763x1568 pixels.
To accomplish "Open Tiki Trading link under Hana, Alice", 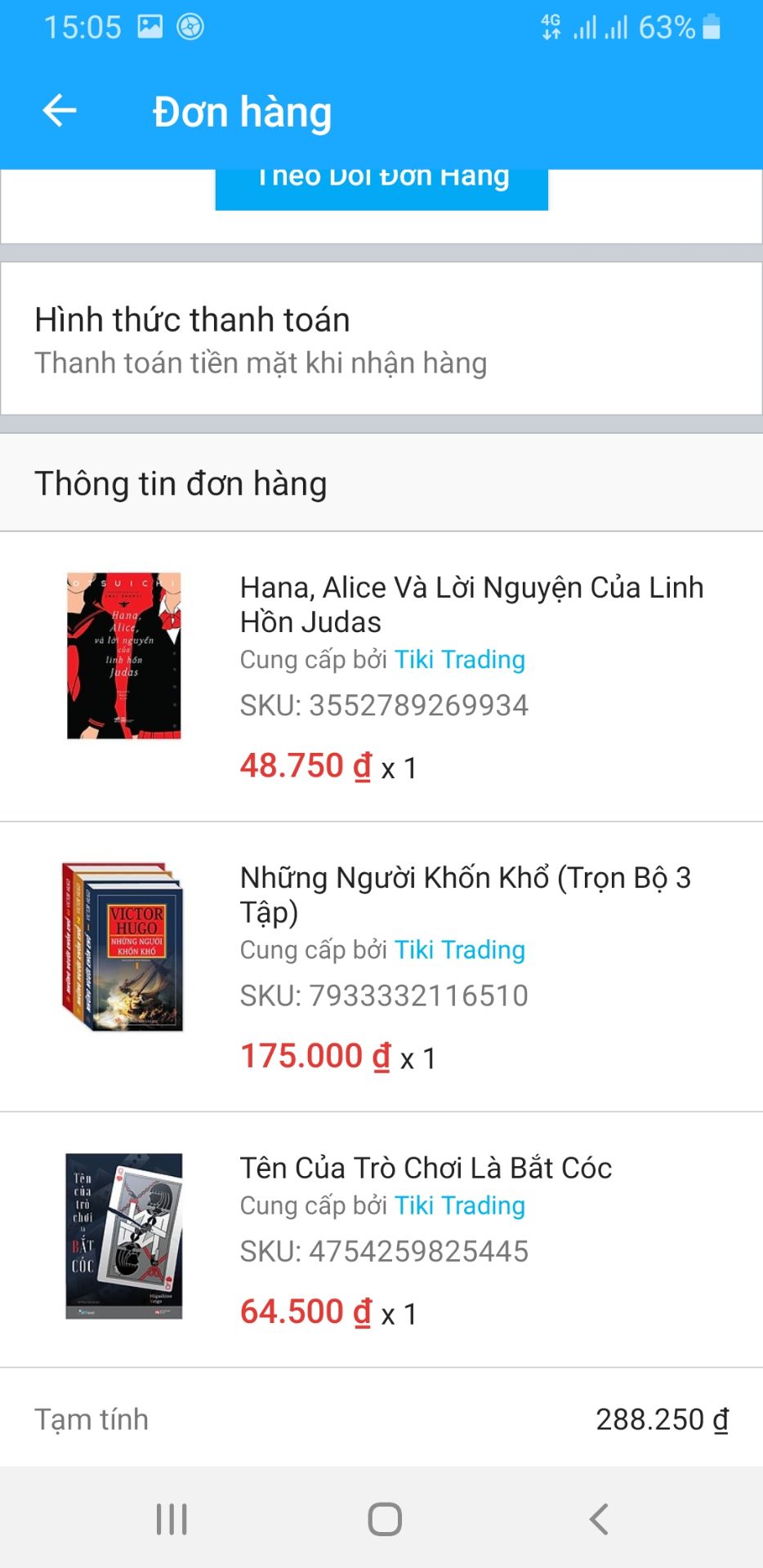I will click(459, 660).
